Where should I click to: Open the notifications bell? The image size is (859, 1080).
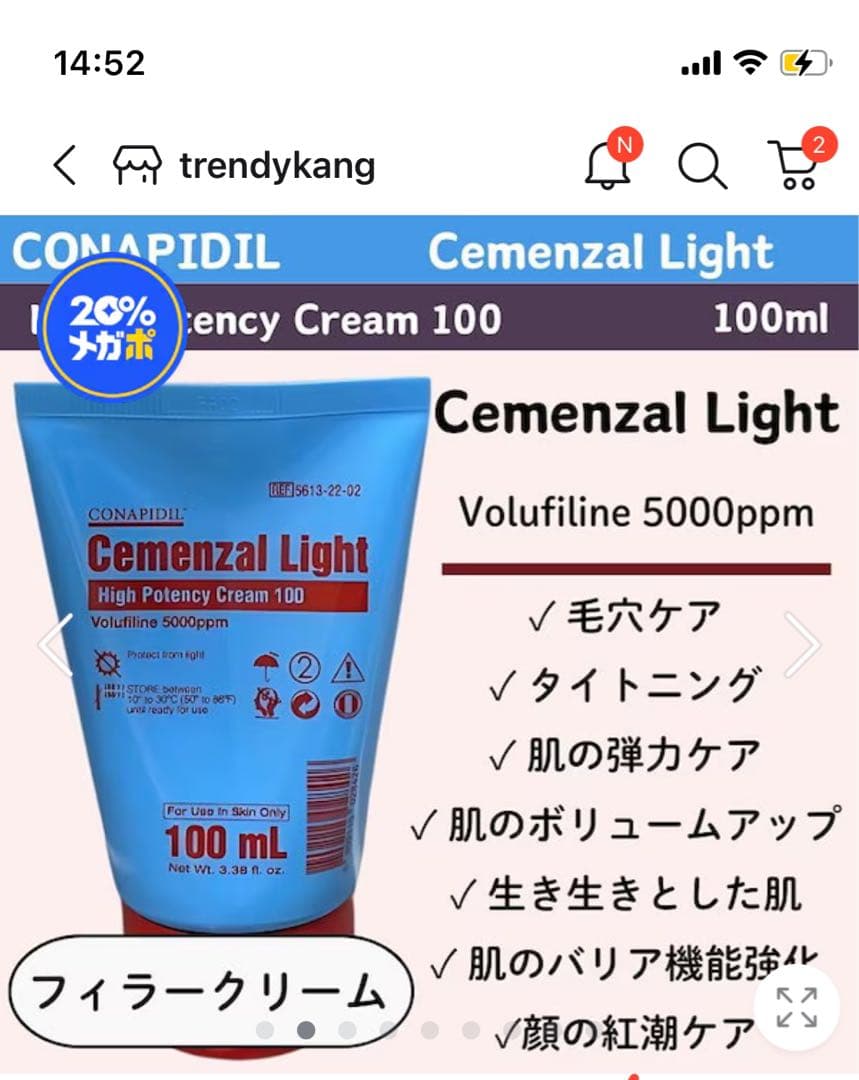point(608,165)
